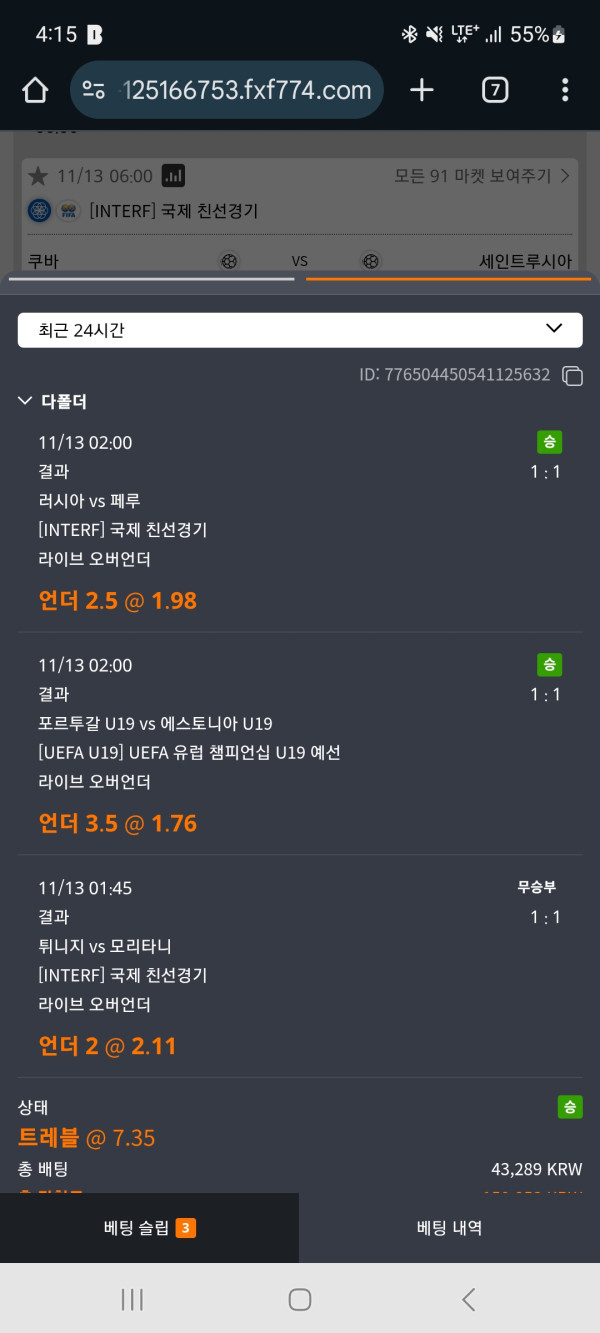The image size is (600, 1333).
Task: Switch to the 베팅 슬립 tab
Action: [149, 1228]
